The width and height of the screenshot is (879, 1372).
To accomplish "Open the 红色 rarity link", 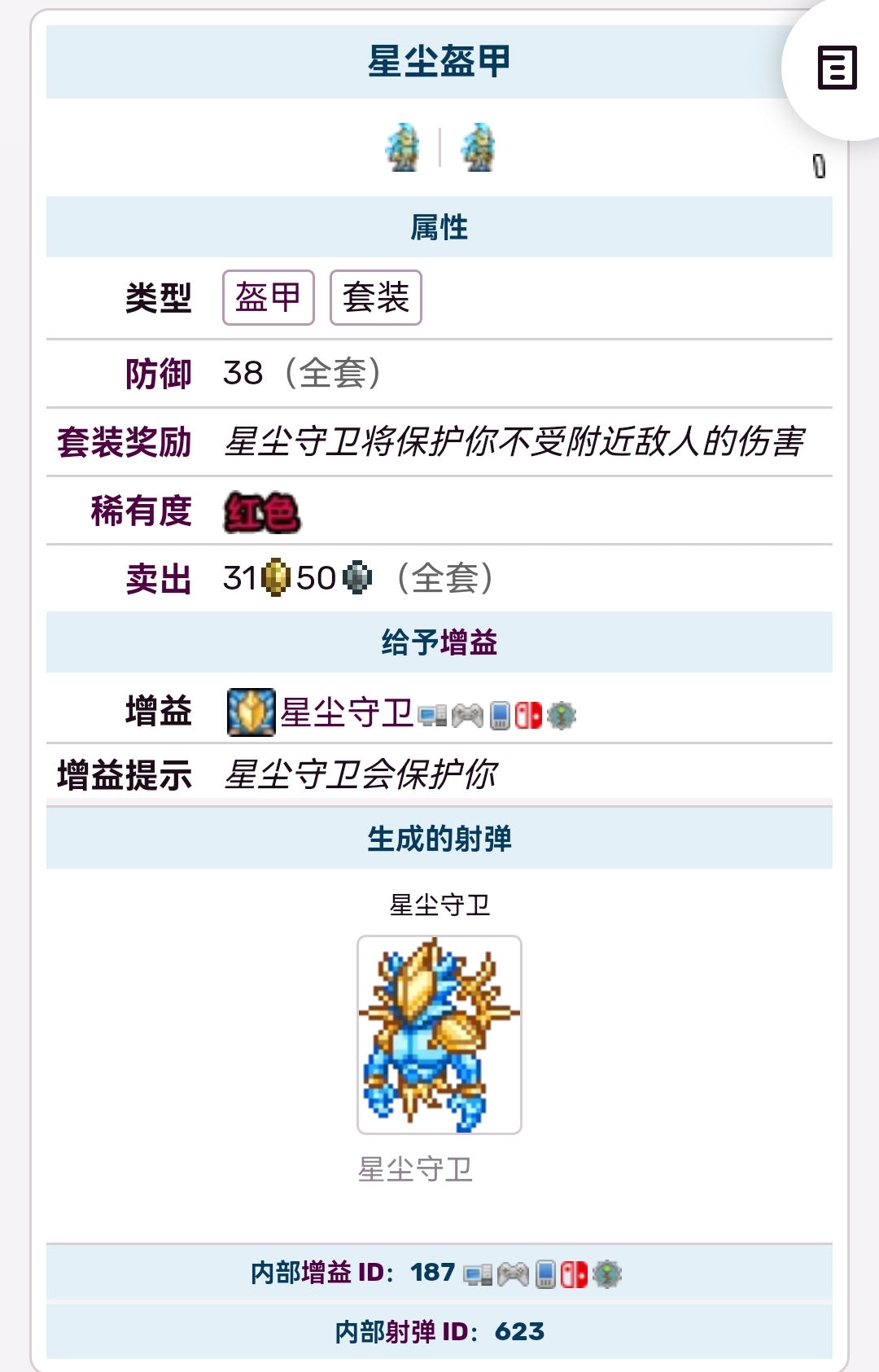I will pyautogui.click(x=261, y=513).
